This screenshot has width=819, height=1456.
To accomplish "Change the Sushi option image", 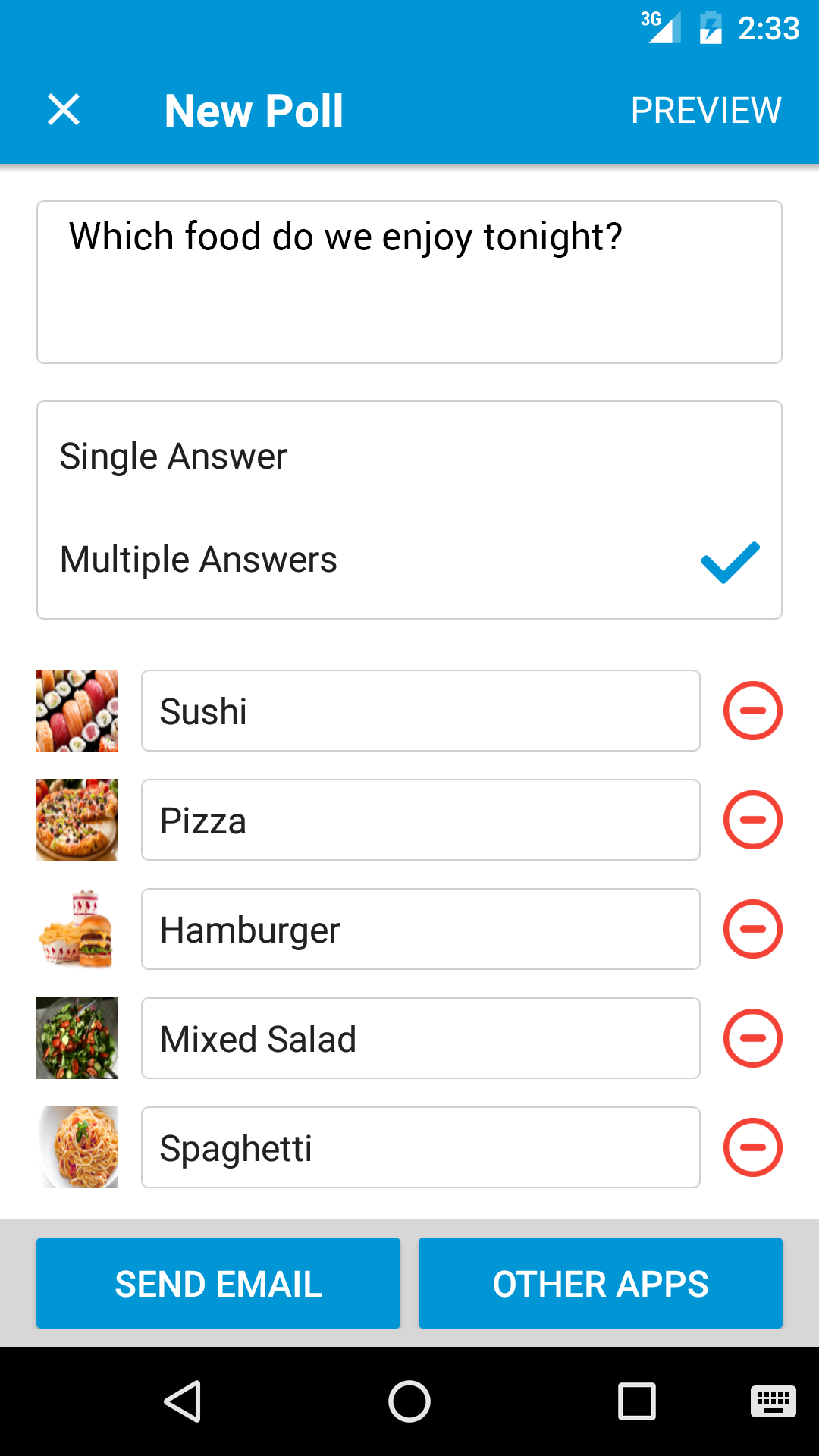I will (x=77, y=711).
